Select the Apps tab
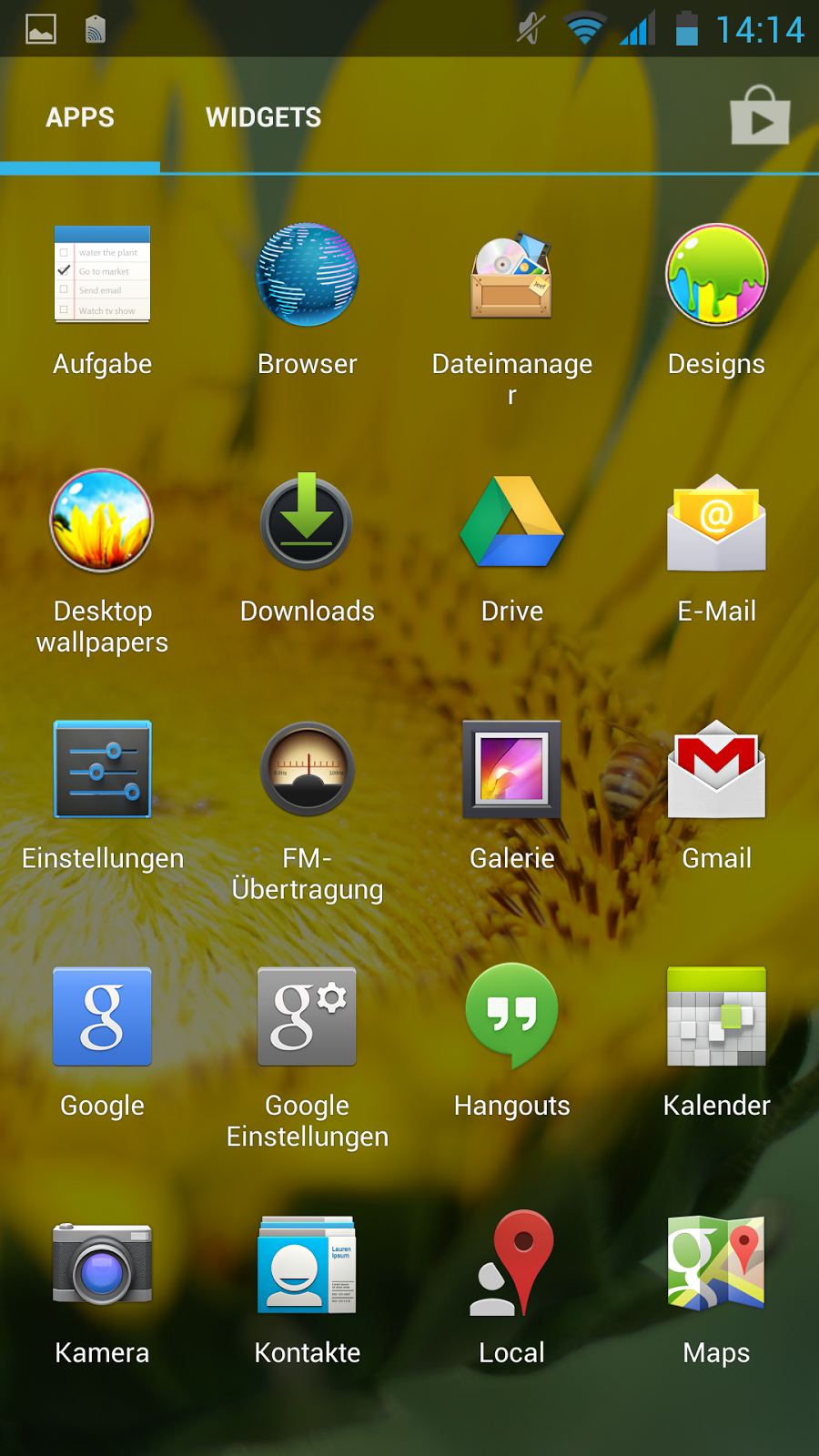The width and height of the screenshot is (819, 1456). tap(80, 117)
